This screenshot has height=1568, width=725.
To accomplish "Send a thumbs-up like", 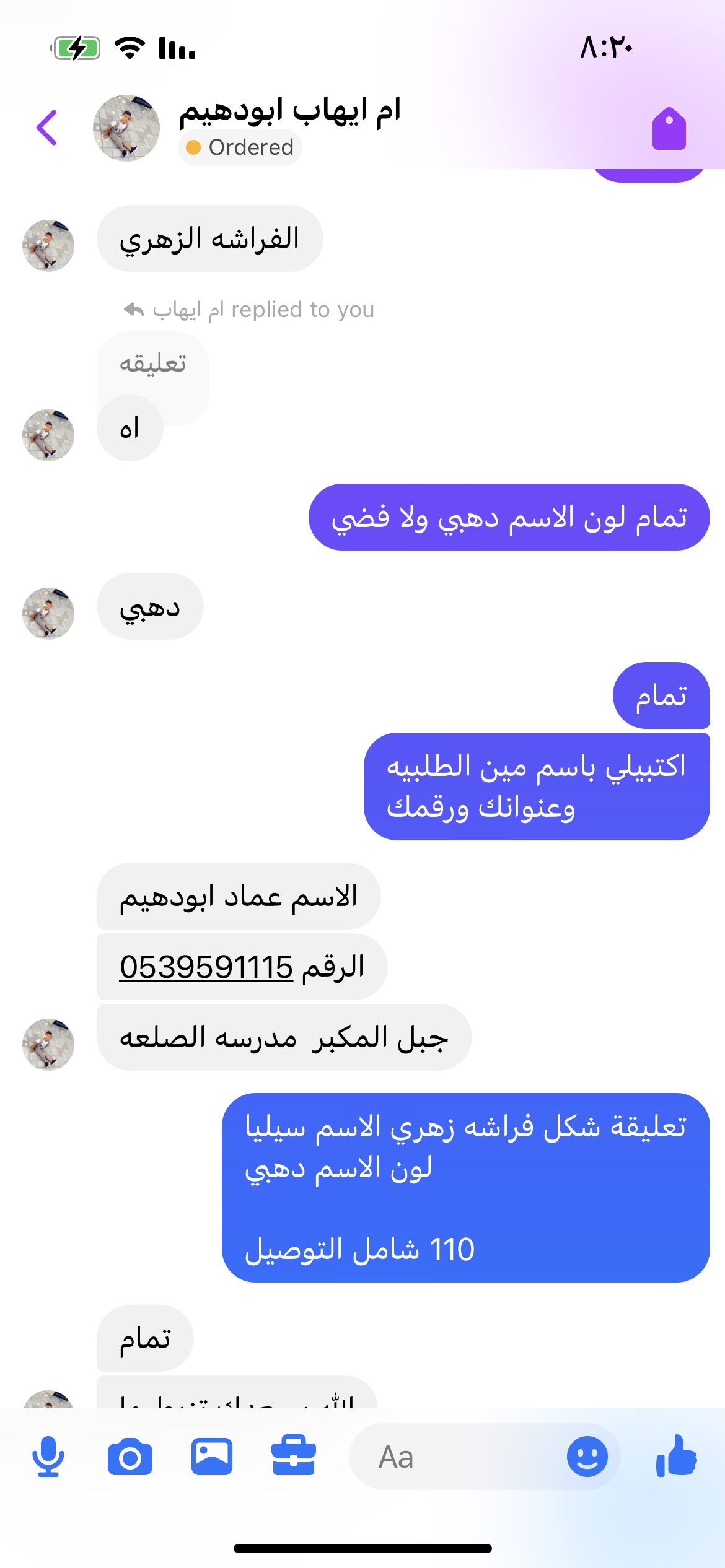I will (676, 1457).
